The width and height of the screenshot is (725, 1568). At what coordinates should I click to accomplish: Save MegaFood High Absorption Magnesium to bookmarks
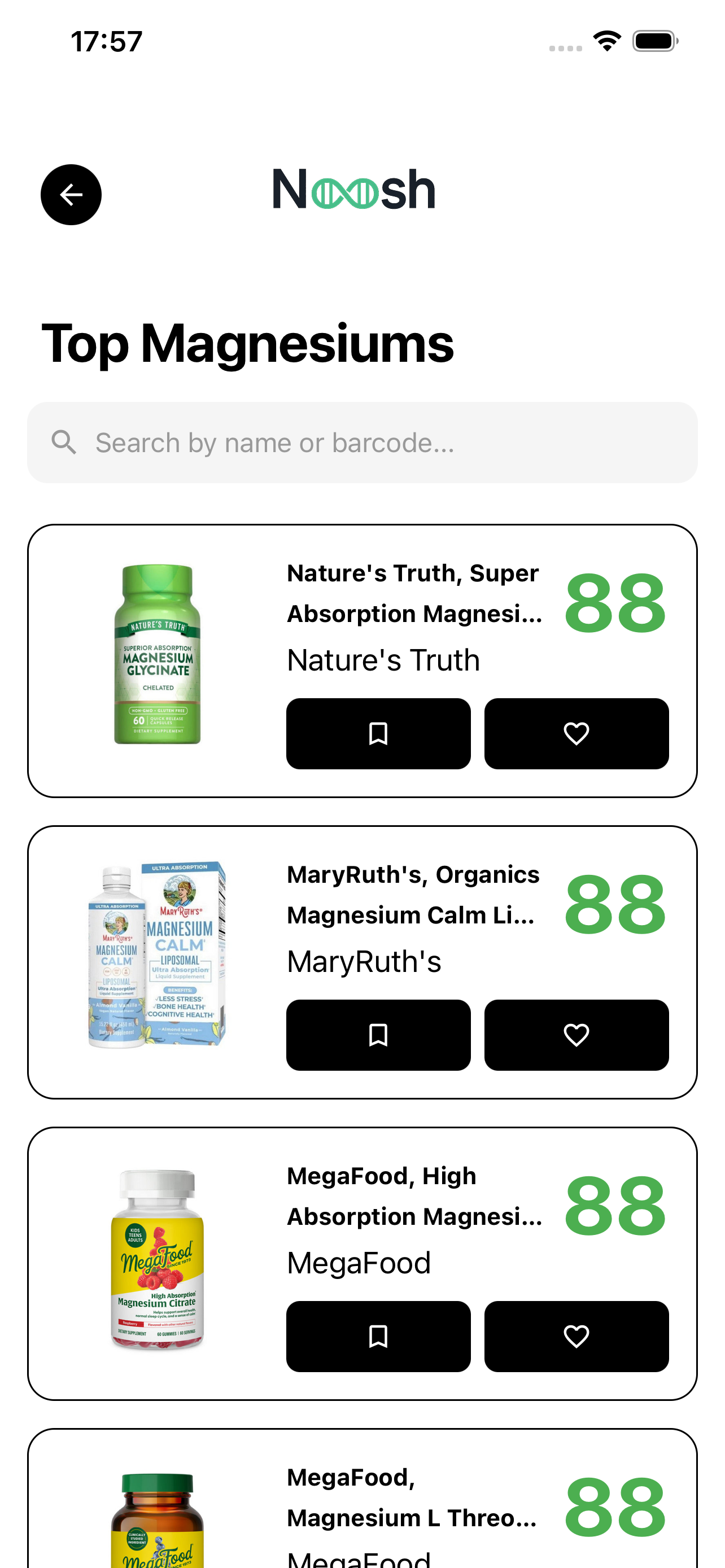[x=378, y=1337]
